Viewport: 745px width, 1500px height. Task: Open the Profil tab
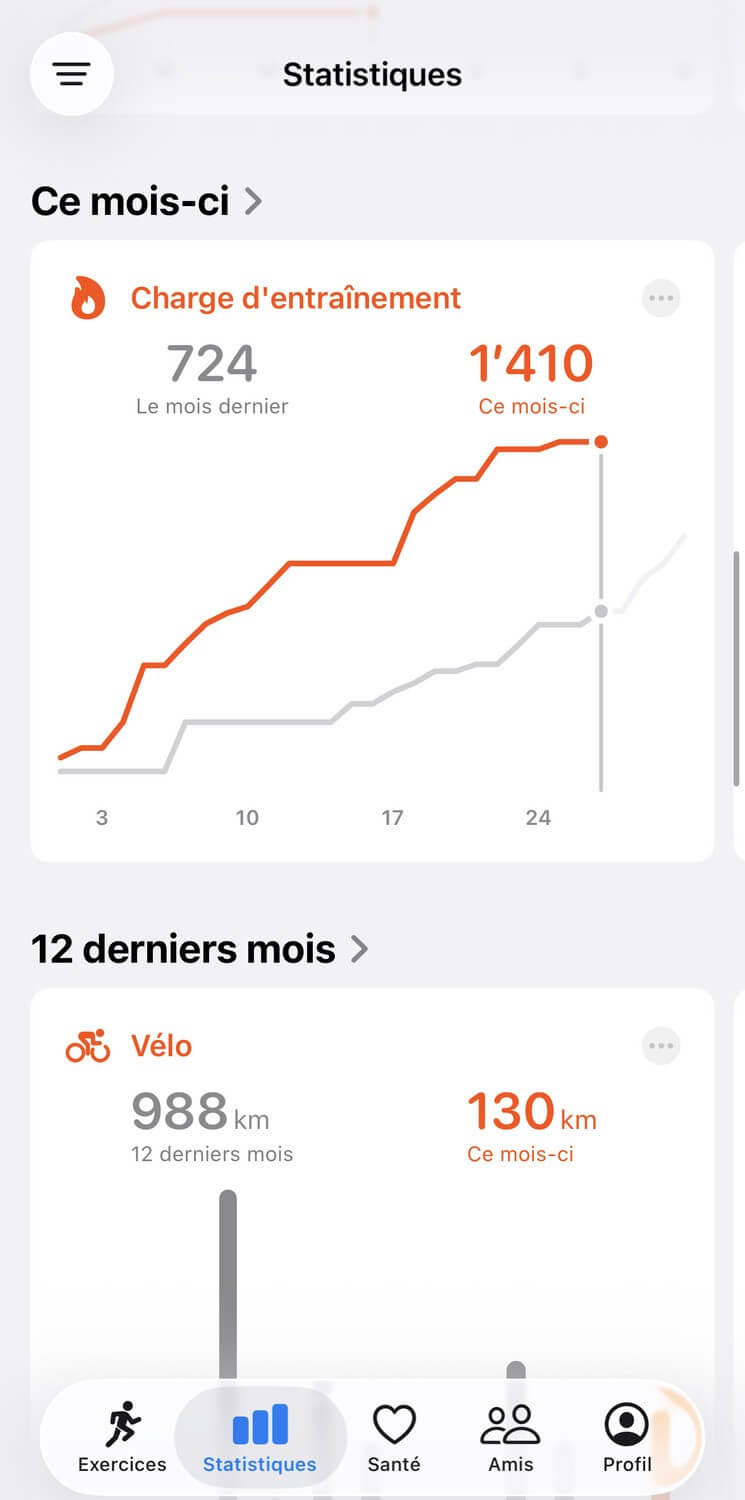click(x=627, y=1439)
